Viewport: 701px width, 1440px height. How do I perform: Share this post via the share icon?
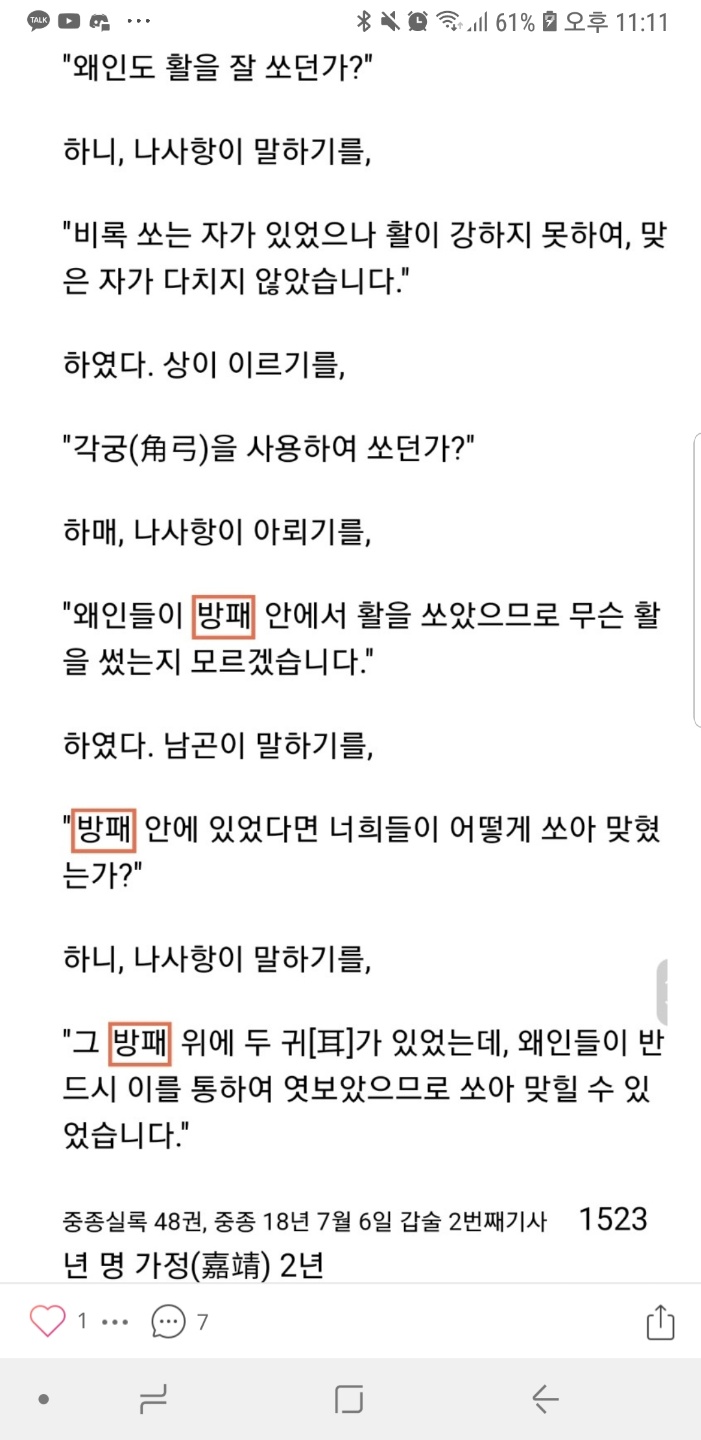pyautogui.click(x=660, y=1321)
